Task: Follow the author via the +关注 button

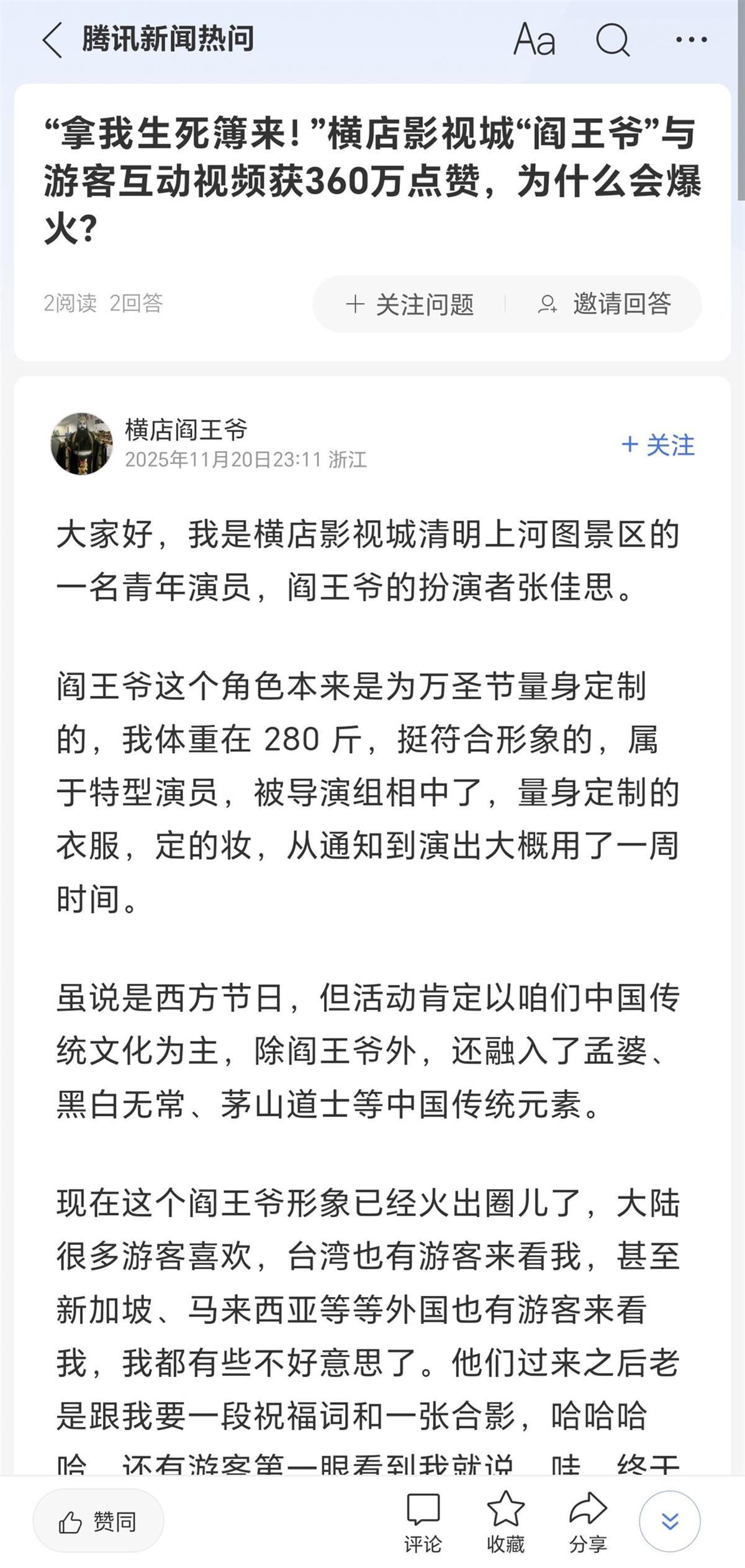Action: tap(659, 445)
